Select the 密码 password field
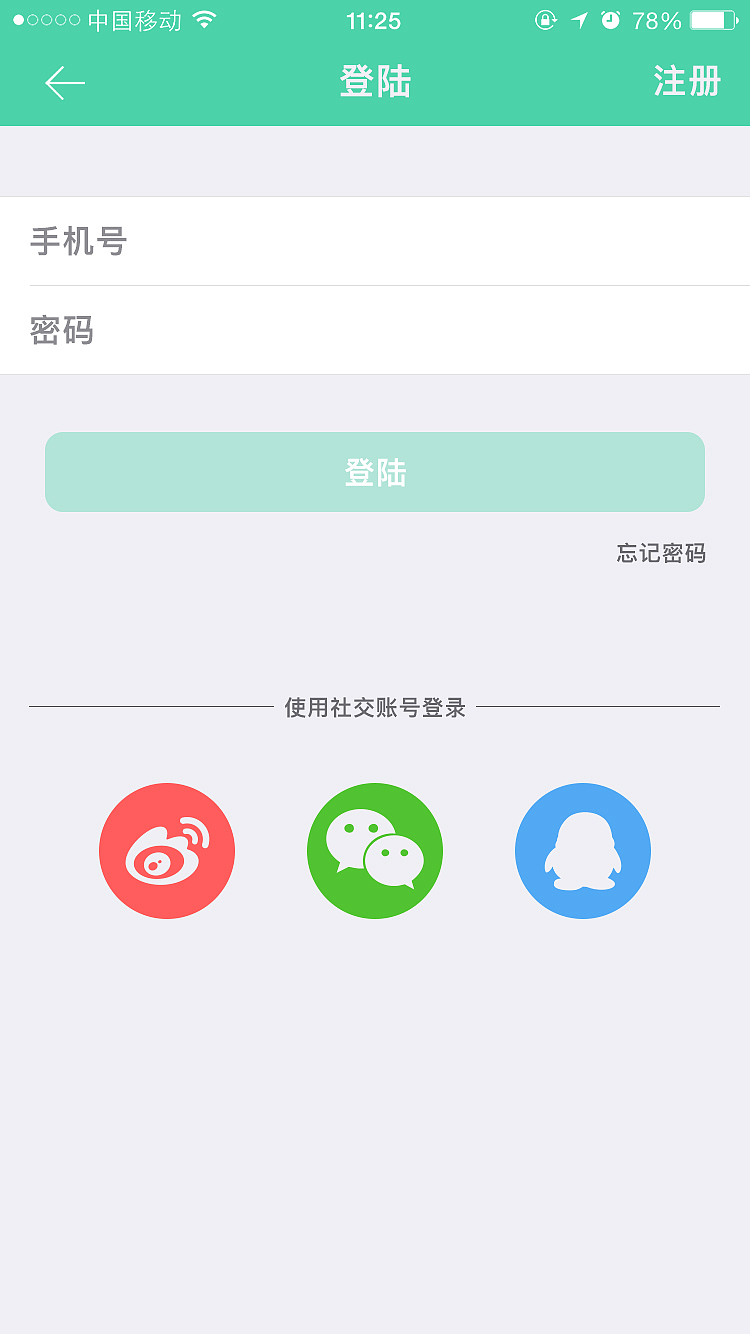750x1334 pixels. (375, 331)
